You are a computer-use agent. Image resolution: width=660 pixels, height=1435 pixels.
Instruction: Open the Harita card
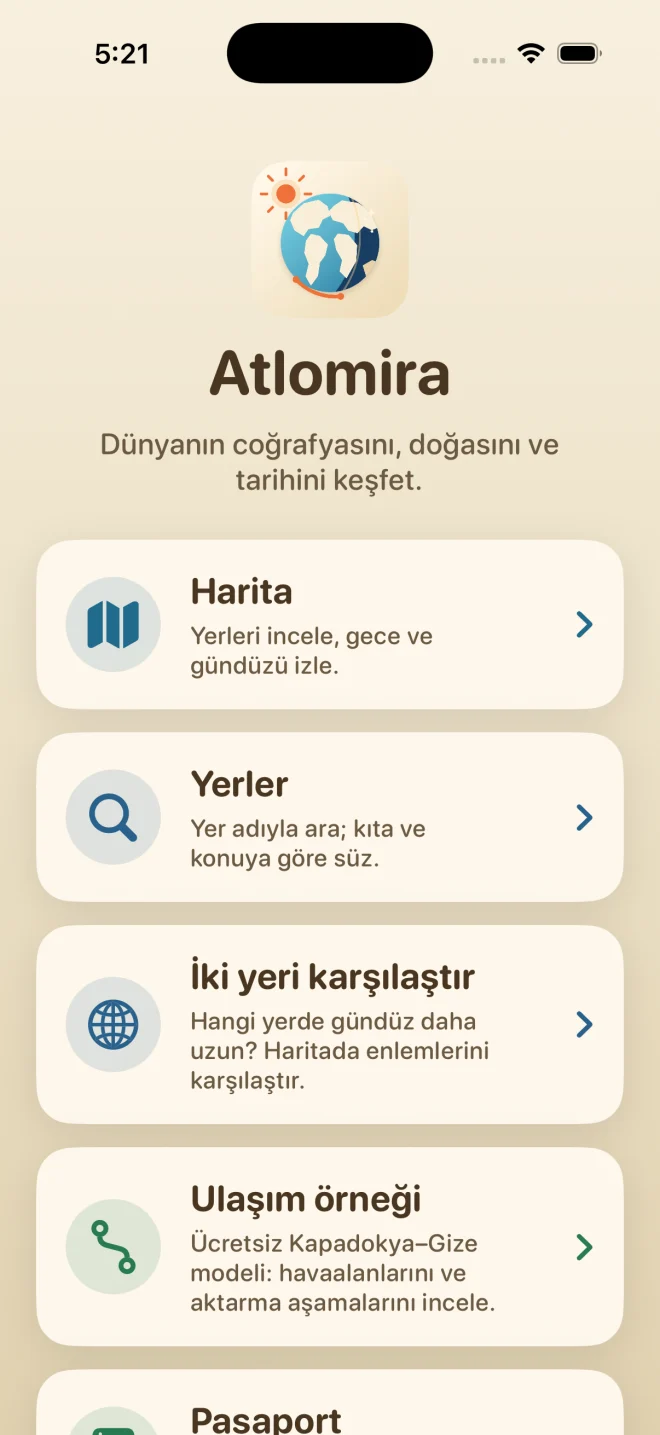click(330, 625)
